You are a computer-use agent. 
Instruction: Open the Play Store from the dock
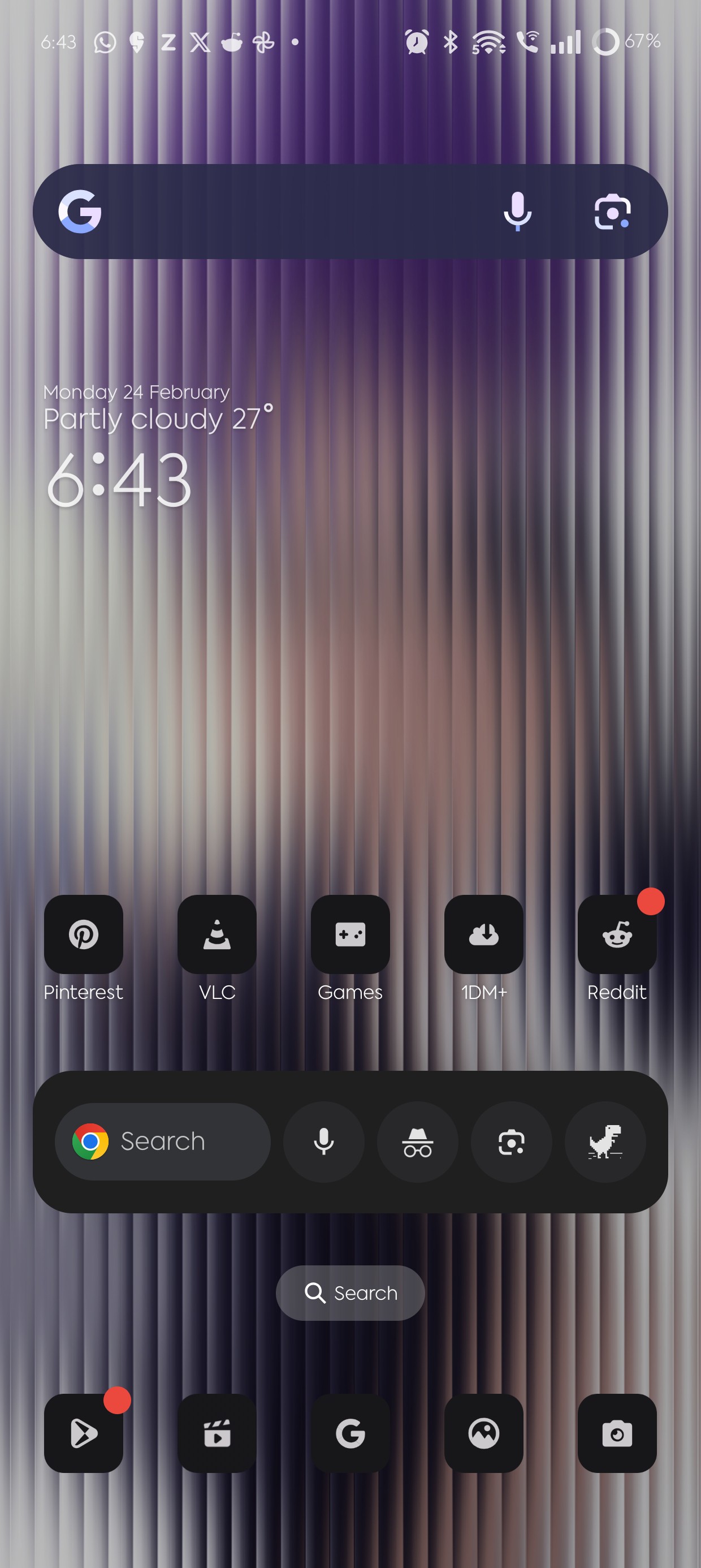click(83, 1433)
